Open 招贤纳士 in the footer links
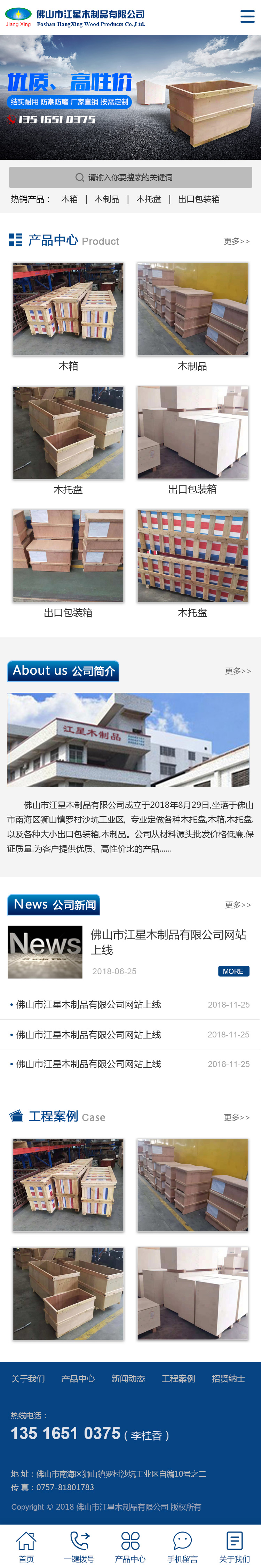Viewport: 261px width, 1568px height. tap(228, 1378)
